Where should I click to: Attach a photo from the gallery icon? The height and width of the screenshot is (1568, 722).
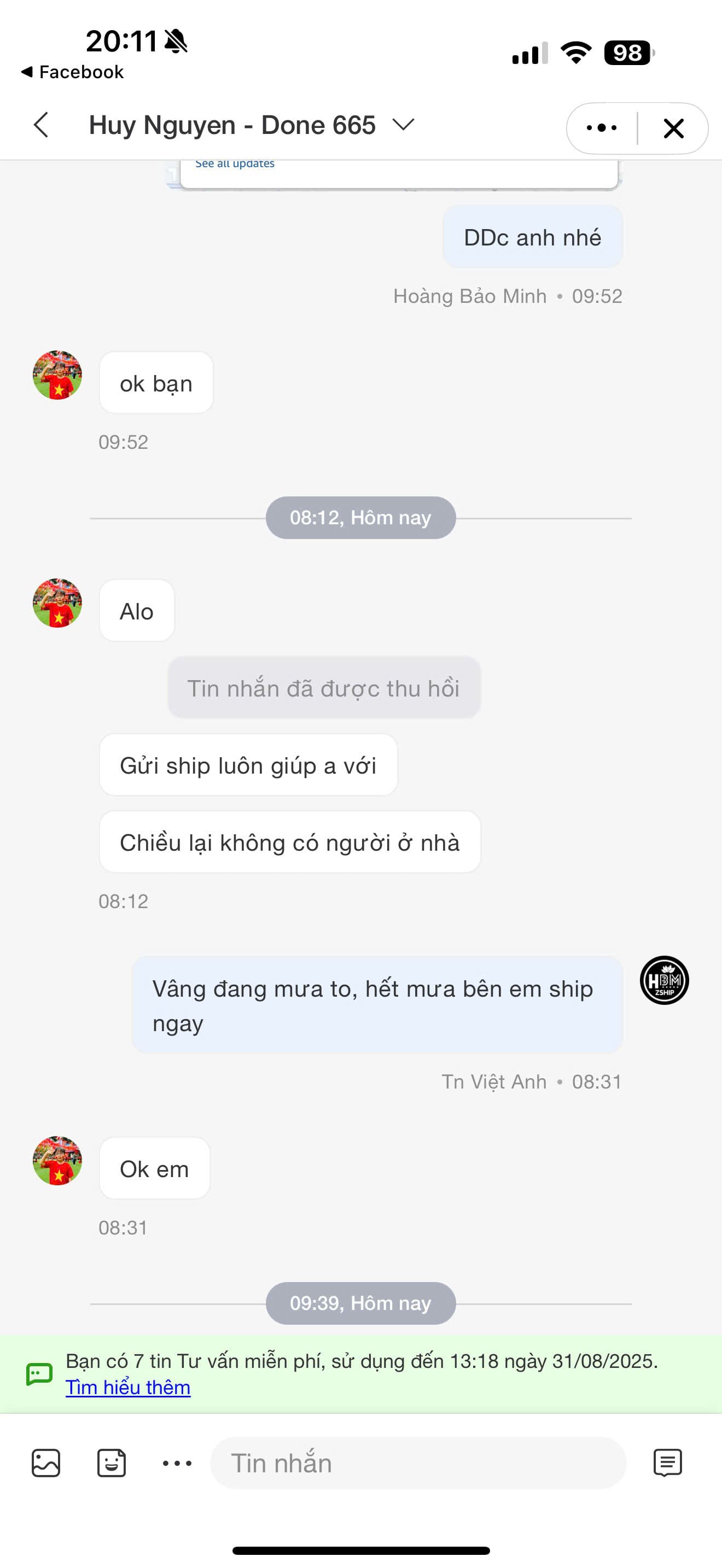pos(46,1462)
